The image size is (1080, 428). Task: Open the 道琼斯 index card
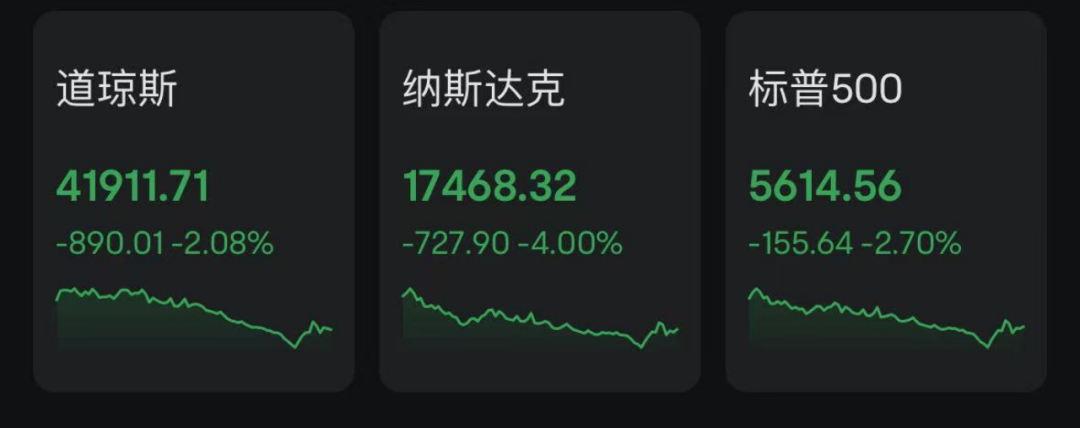(194, 200)
